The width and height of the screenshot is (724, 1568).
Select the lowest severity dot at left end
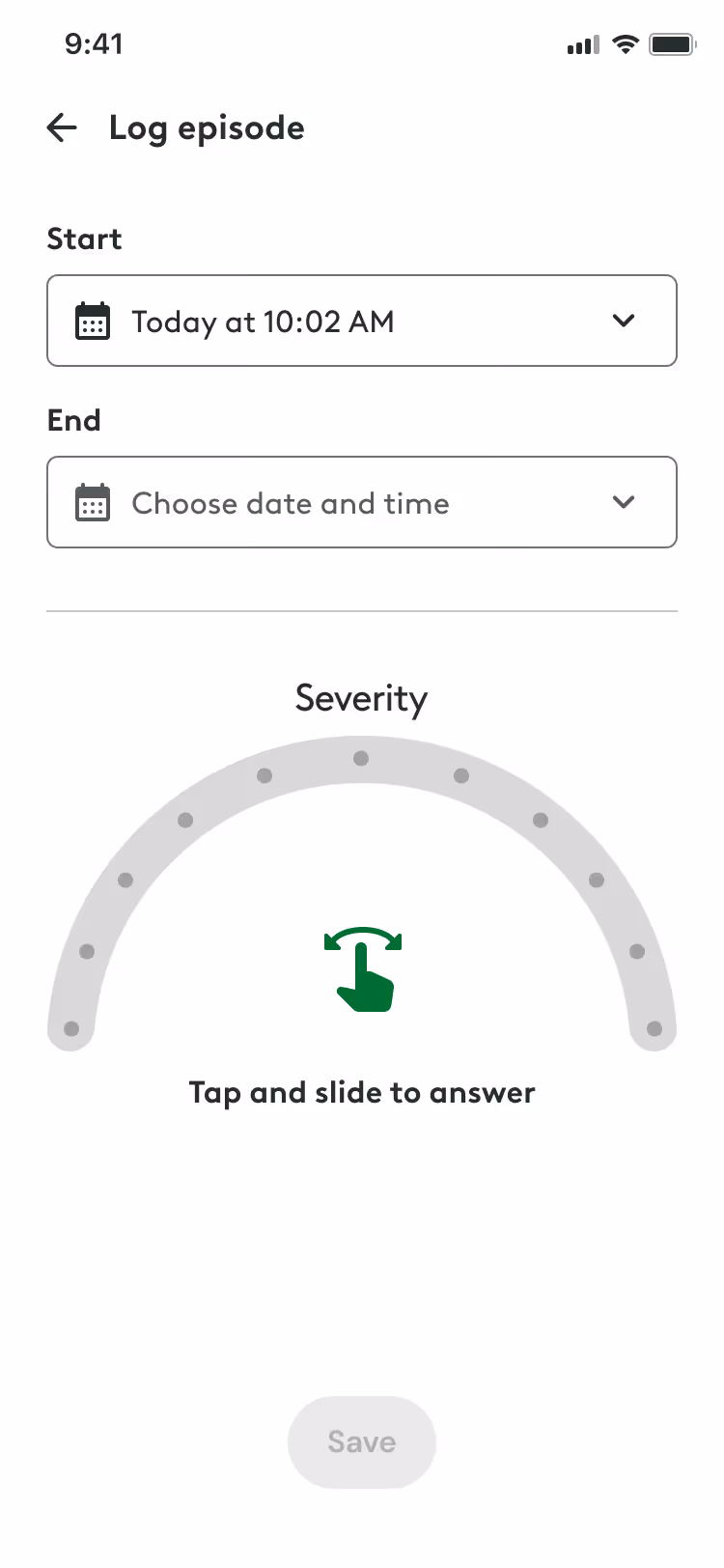coord(71,1028)
